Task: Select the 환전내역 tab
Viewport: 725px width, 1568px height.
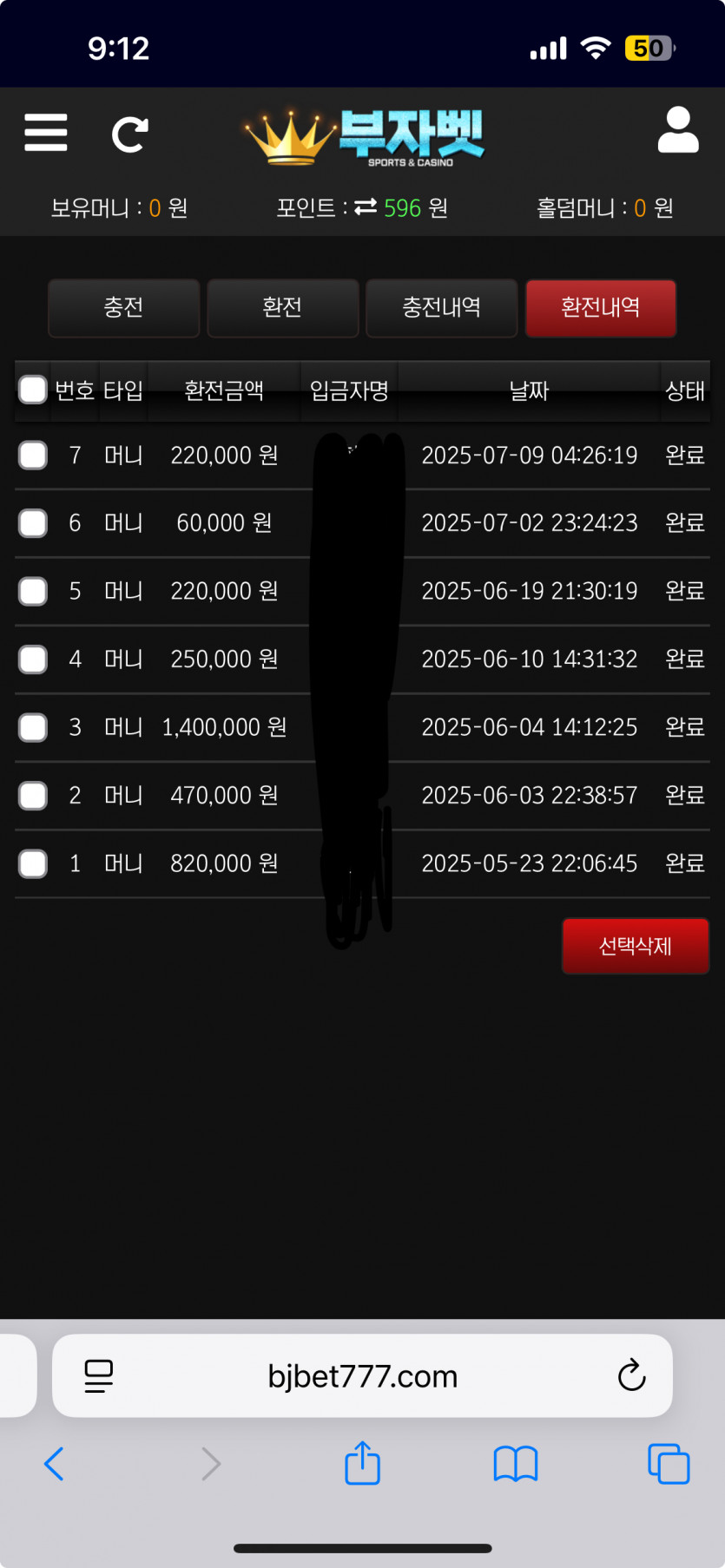Action: click(x=600, y=307)
